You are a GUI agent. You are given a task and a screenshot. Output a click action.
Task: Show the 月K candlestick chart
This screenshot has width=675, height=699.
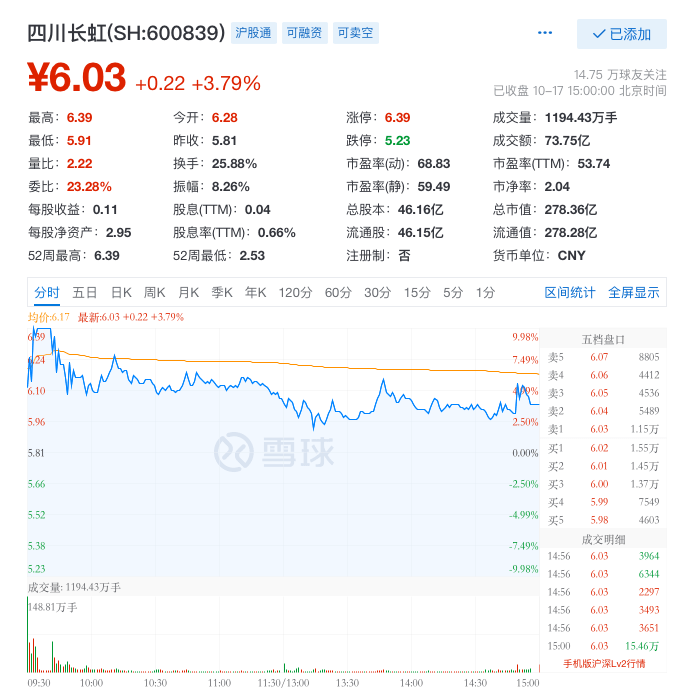(x=188, y=292)
